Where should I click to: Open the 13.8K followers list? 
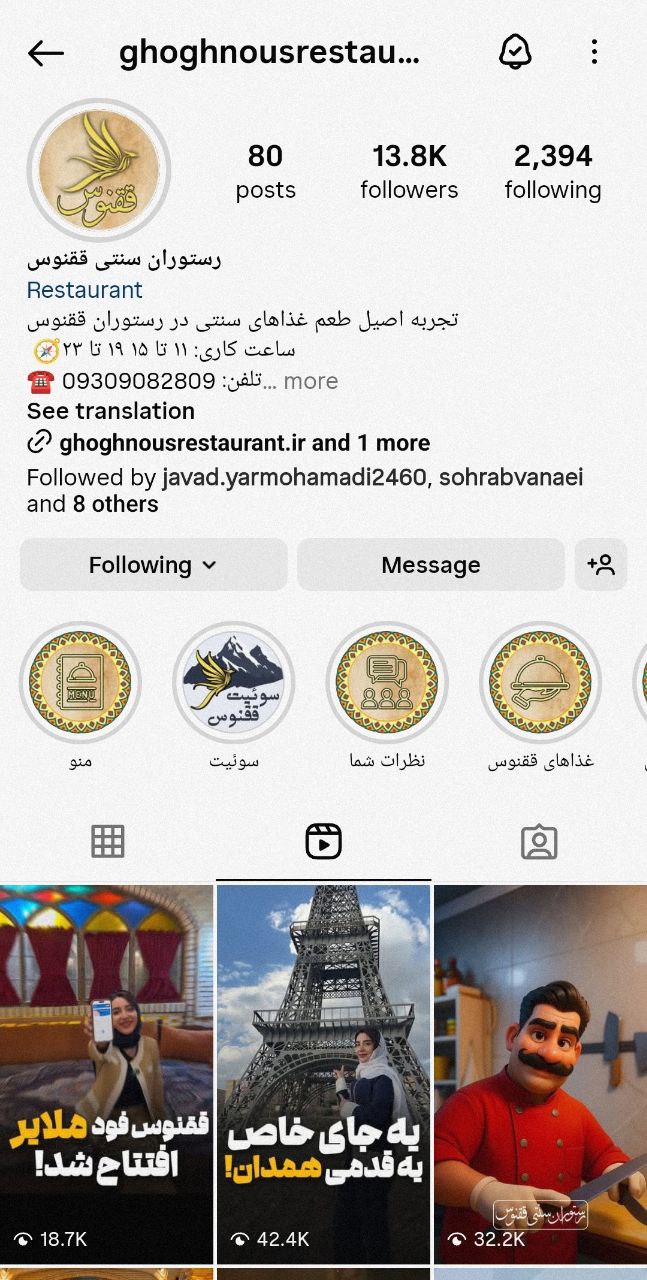[x=409, y=172]
